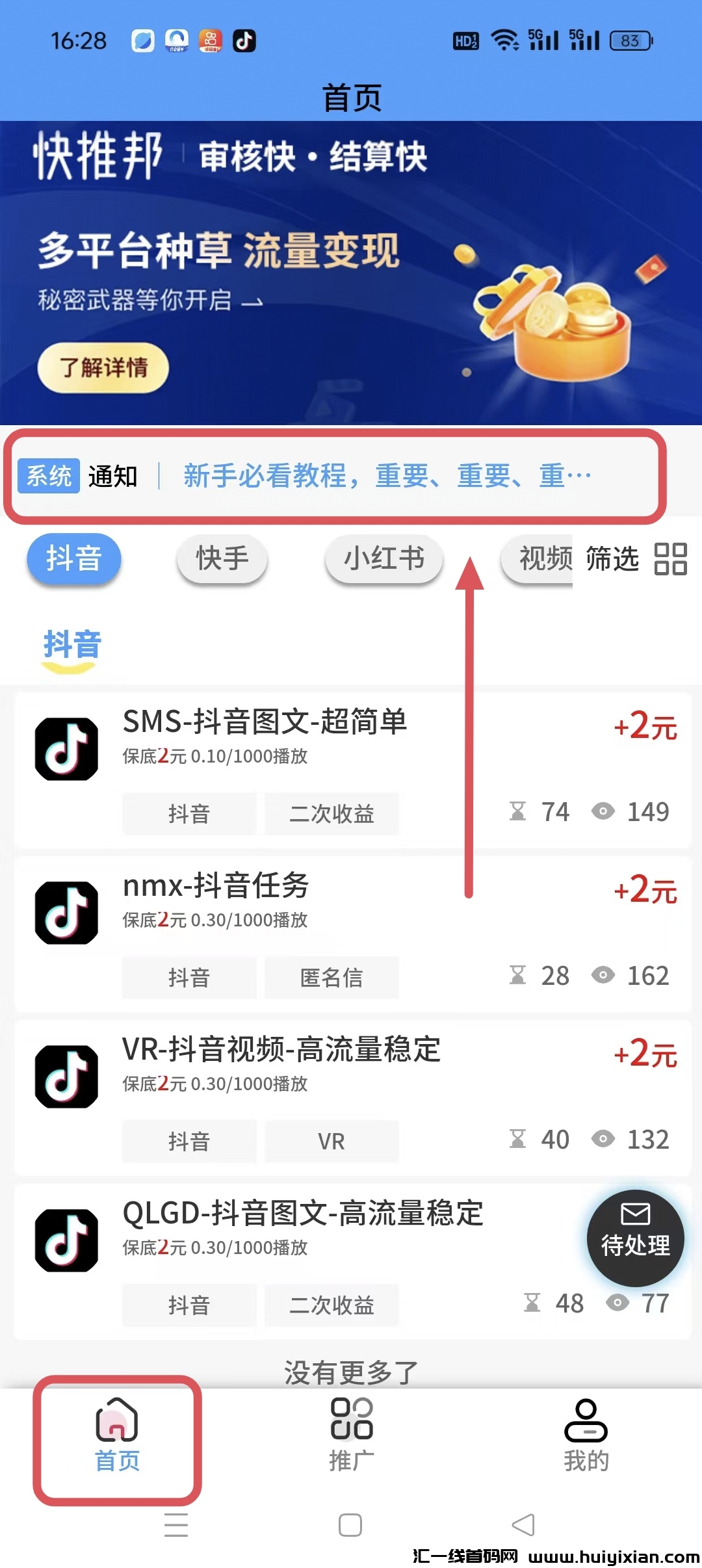This screenshot has height=1568, width=702.
Task: Open the QLGD-抖音图文-高流量稳定 task
Action: coord(303,1214)
